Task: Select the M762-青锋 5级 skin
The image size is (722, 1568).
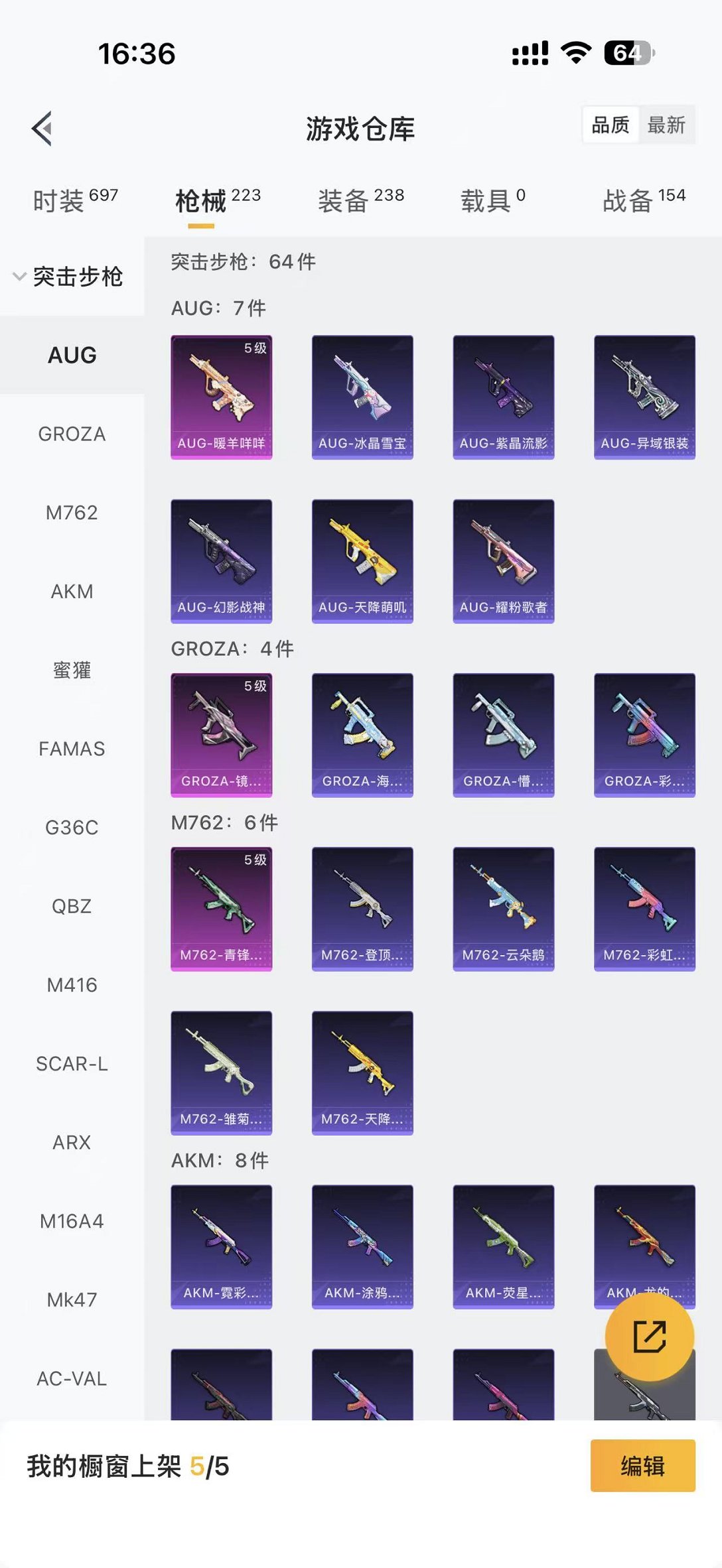Action: pos(222,907)
